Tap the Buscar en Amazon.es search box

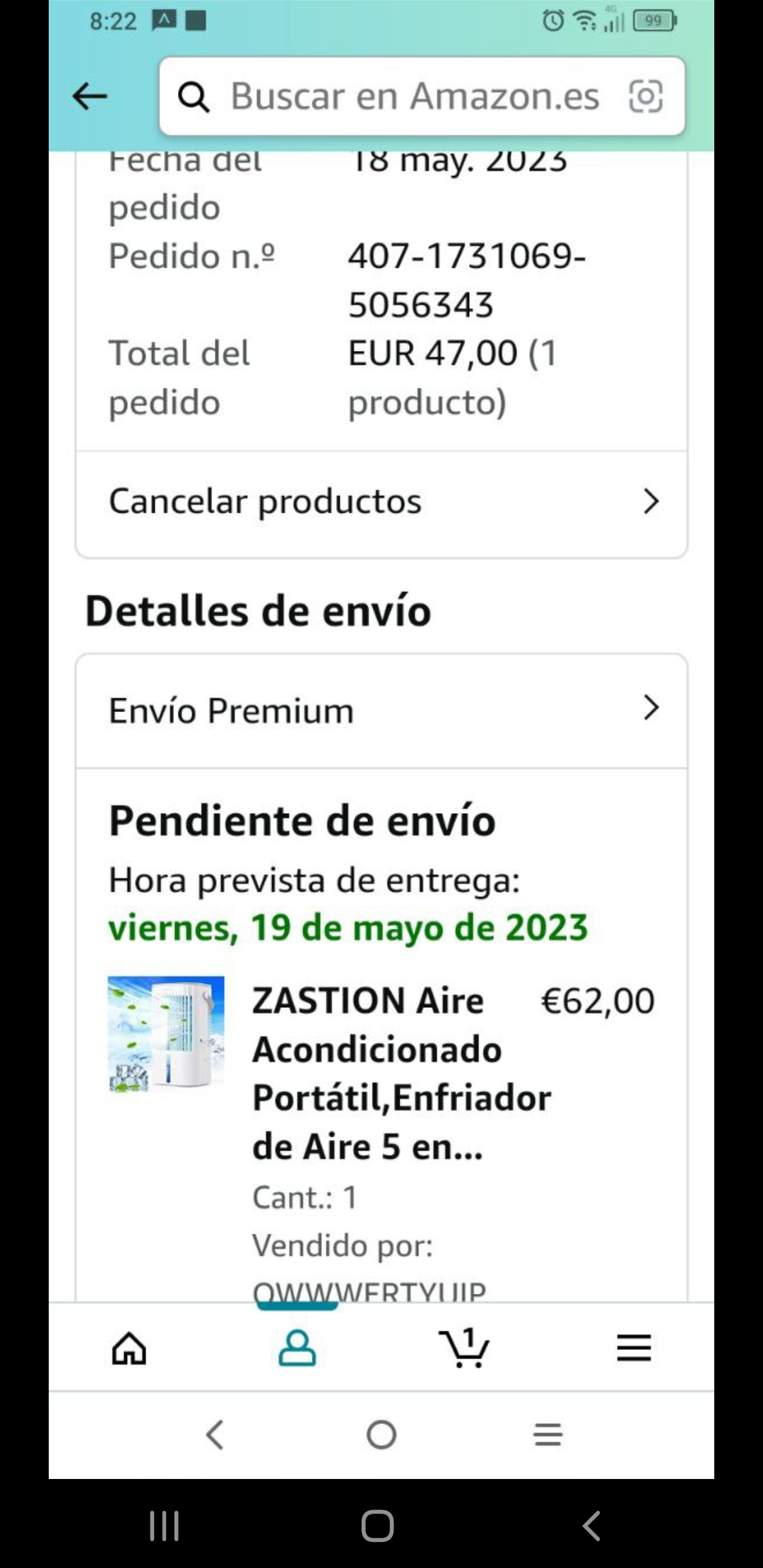413,96
